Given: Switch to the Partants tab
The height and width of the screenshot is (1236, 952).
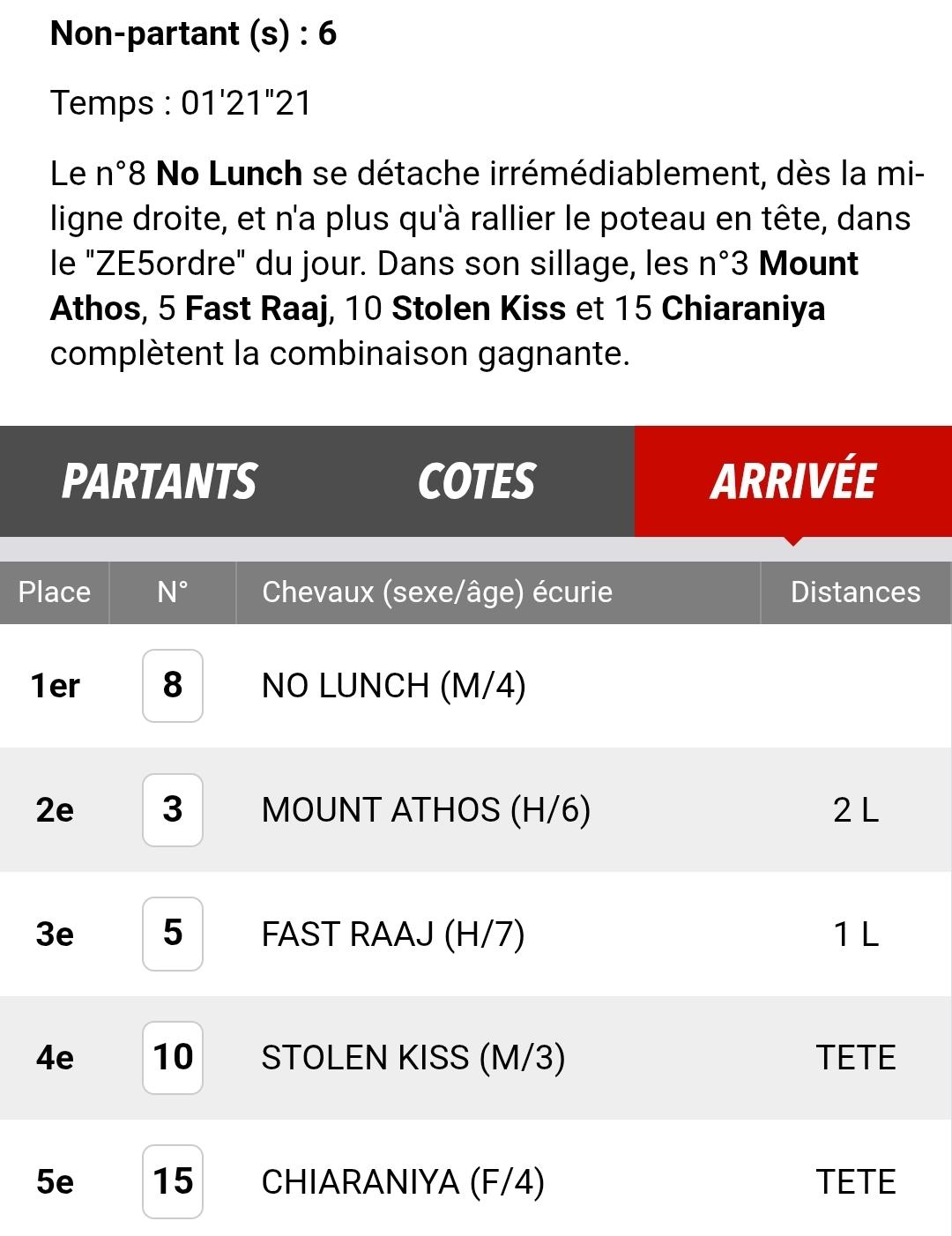Looking at the screenshot, I should (159, 481).
